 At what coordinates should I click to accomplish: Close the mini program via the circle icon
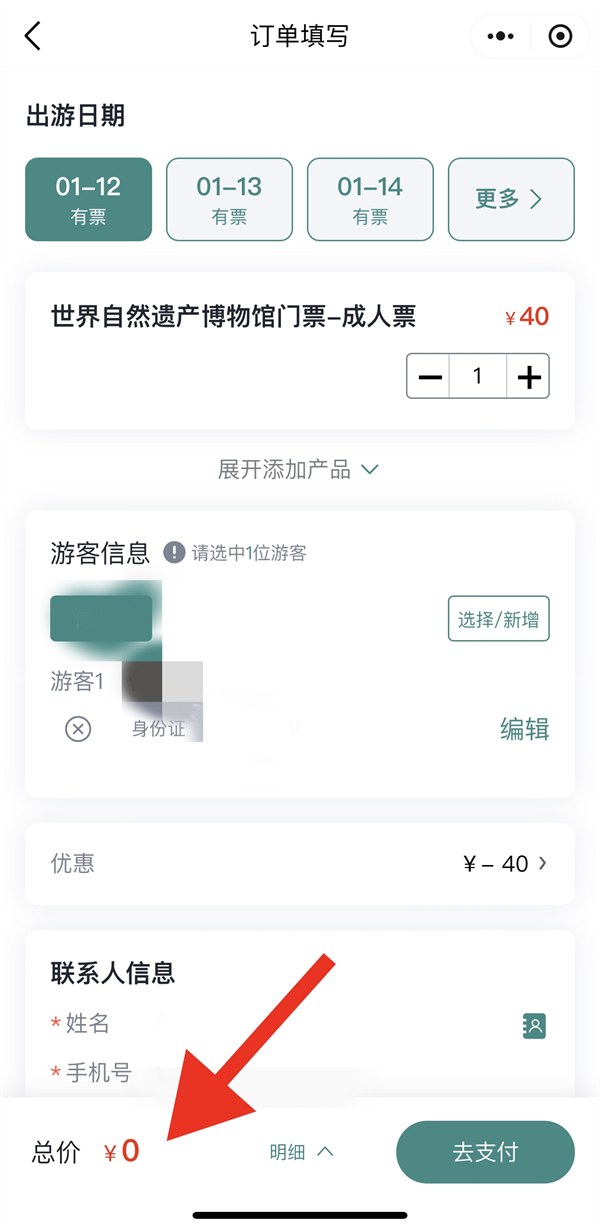561,37
